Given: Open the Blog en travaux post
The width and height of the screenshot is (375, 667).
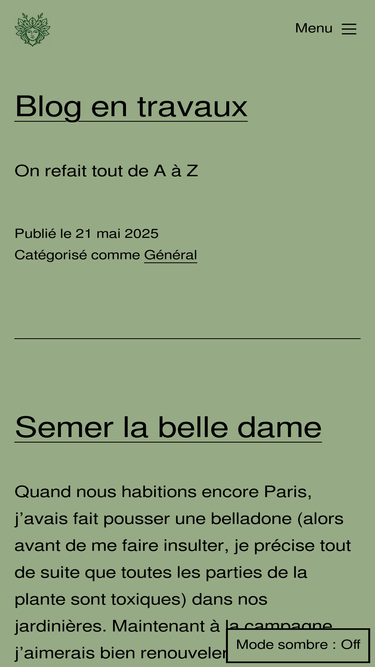Looking at the screenshot, I should coord(131,106).
